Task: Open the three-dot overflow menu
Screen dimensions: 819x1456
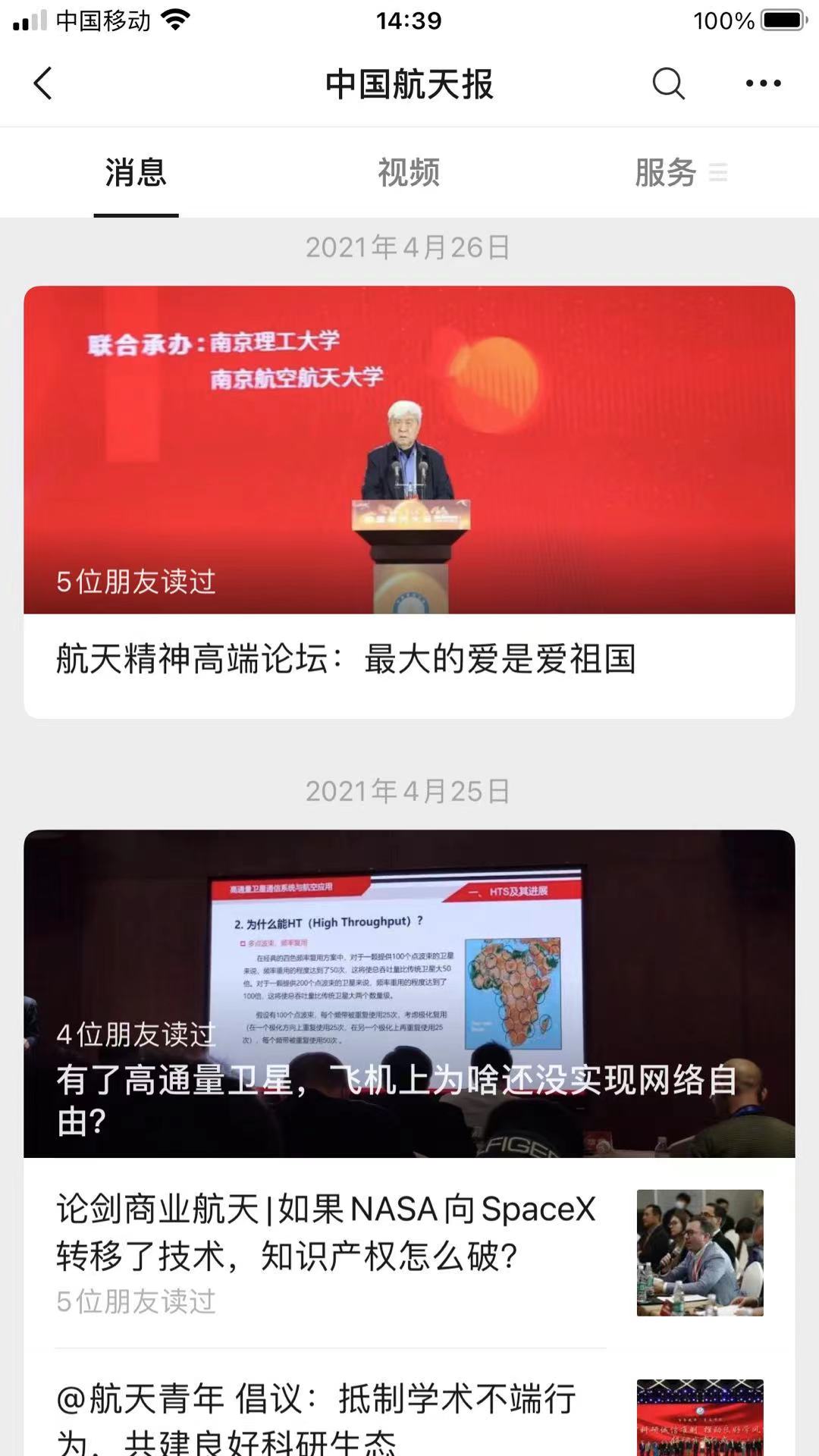Action: click(x=763, y=83)
